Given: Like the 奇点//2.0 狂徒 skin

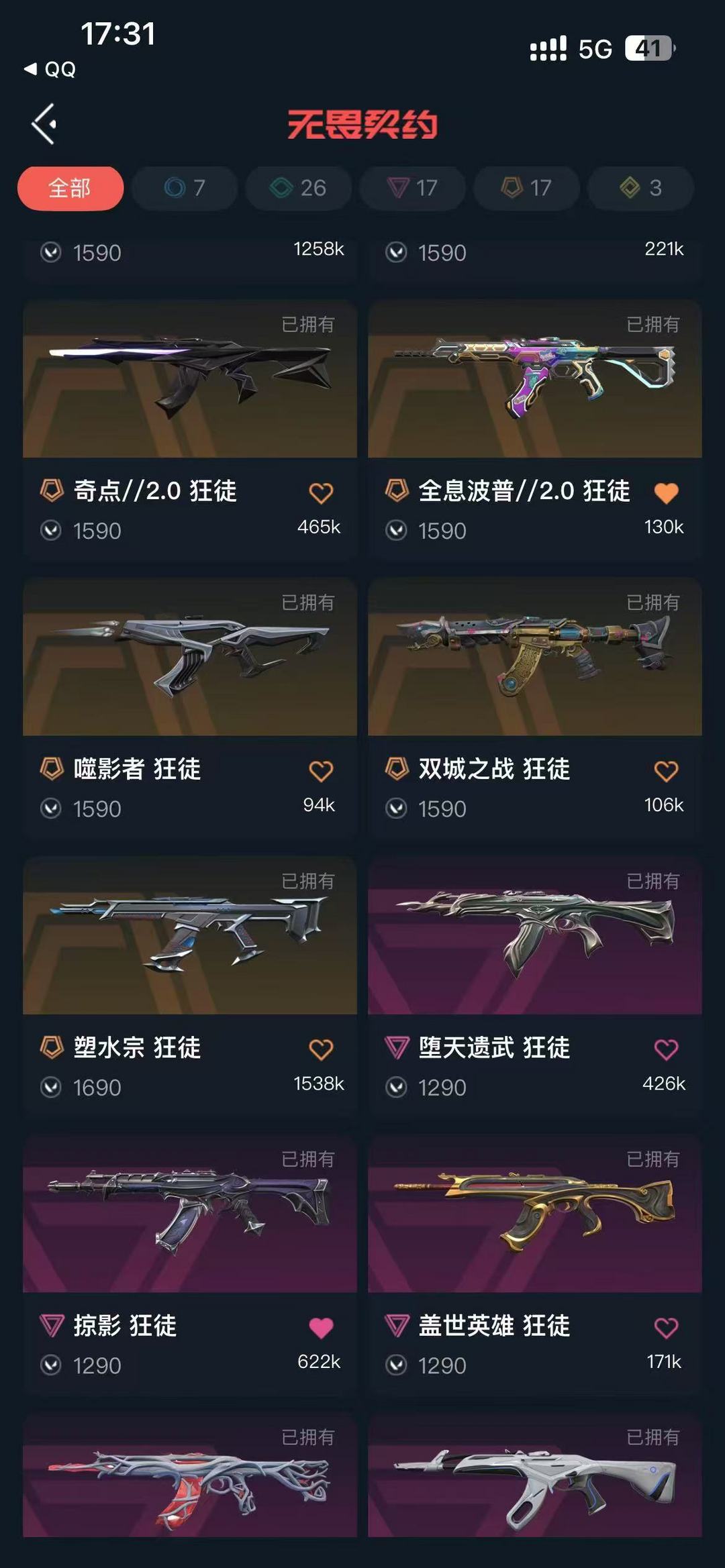Looking at the screenshot, I should click(x=321, y=493).
